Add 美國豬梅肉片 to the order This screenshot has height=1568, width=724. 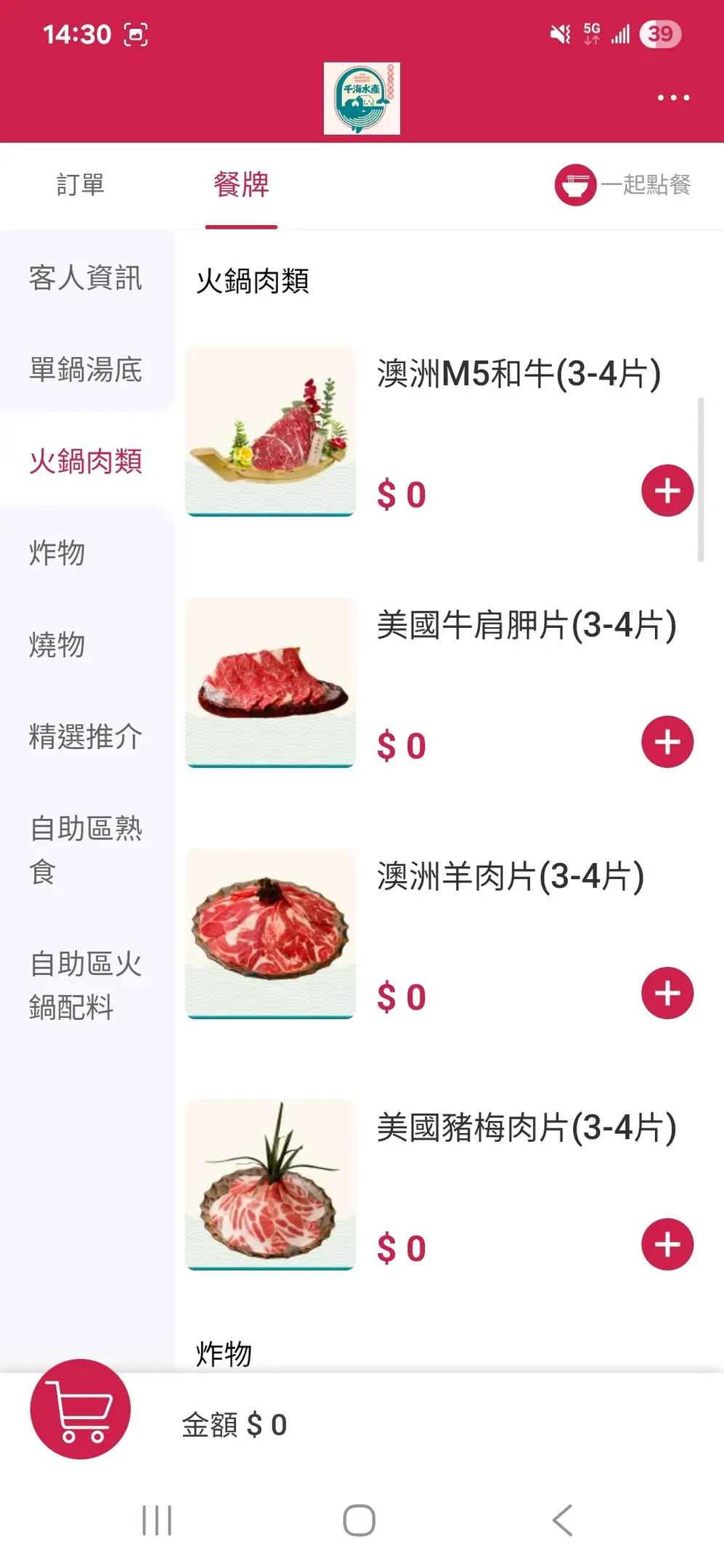pos(667,1244)
